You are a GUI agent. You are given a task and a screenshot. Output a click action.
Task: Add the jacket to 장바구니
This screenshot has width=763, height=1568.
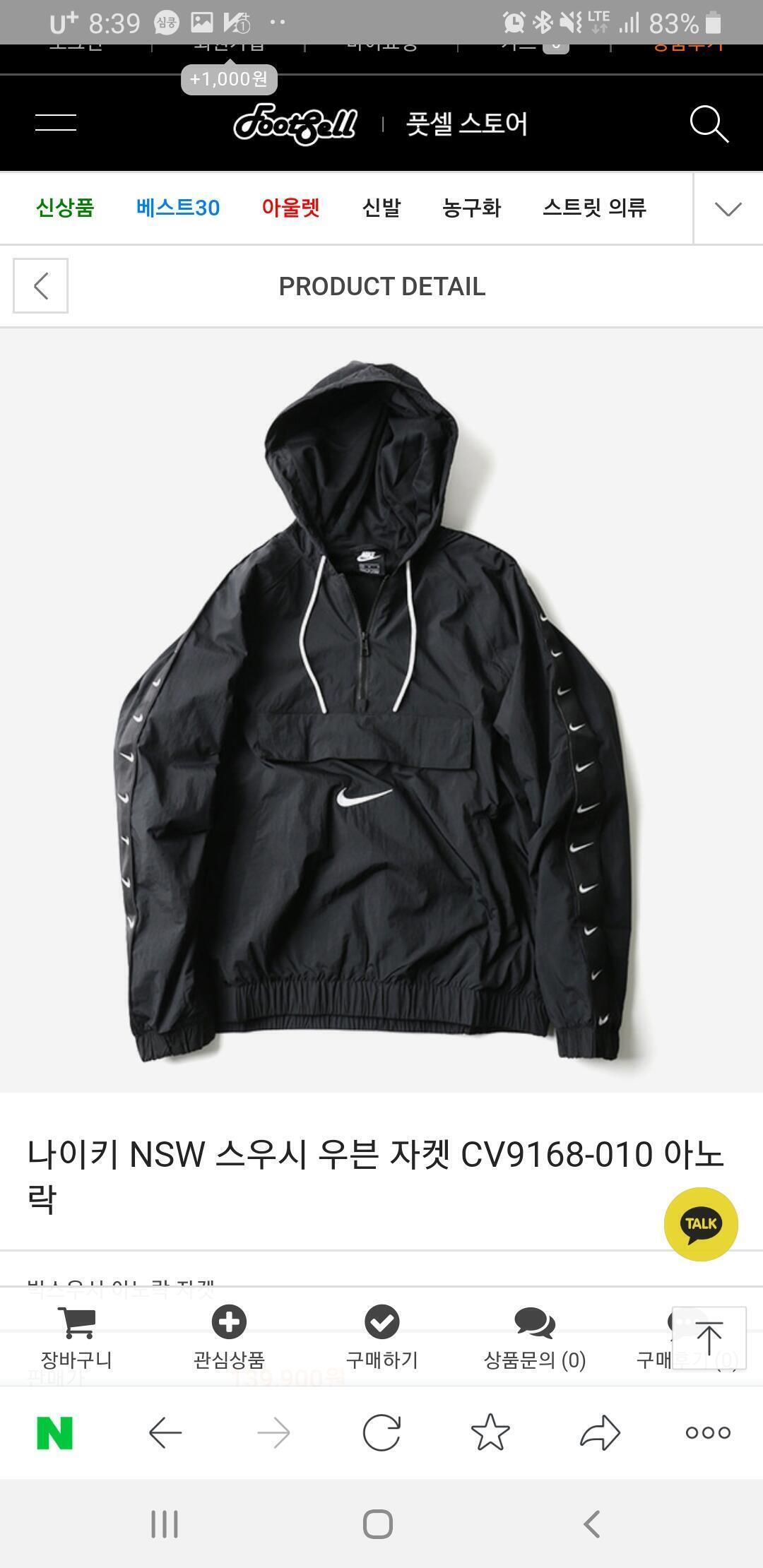pos(76,1337)
